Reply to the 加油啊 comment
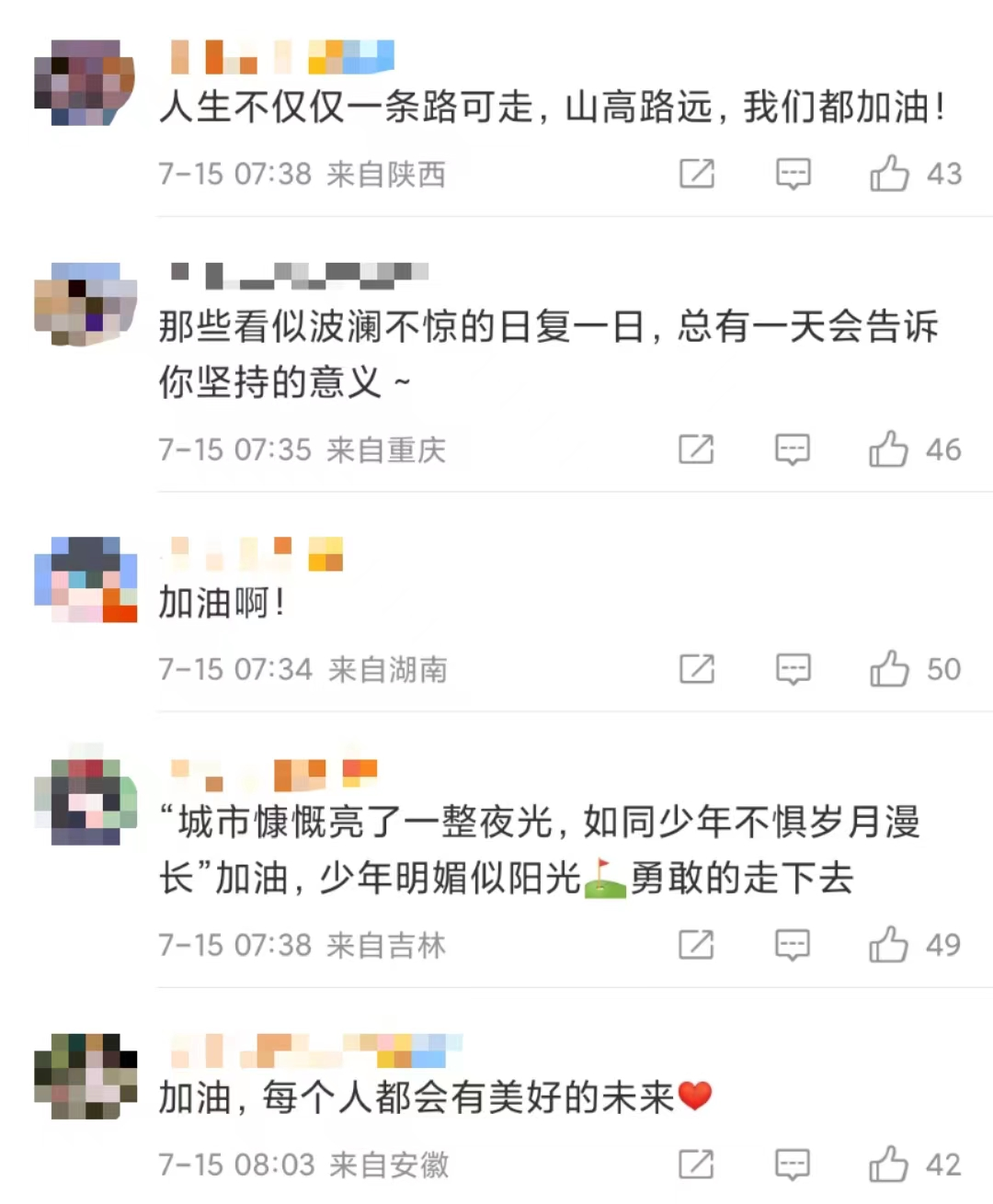The width and height of the screenshot is (993, 1204). pyautogui.click(x=793, y=669)
